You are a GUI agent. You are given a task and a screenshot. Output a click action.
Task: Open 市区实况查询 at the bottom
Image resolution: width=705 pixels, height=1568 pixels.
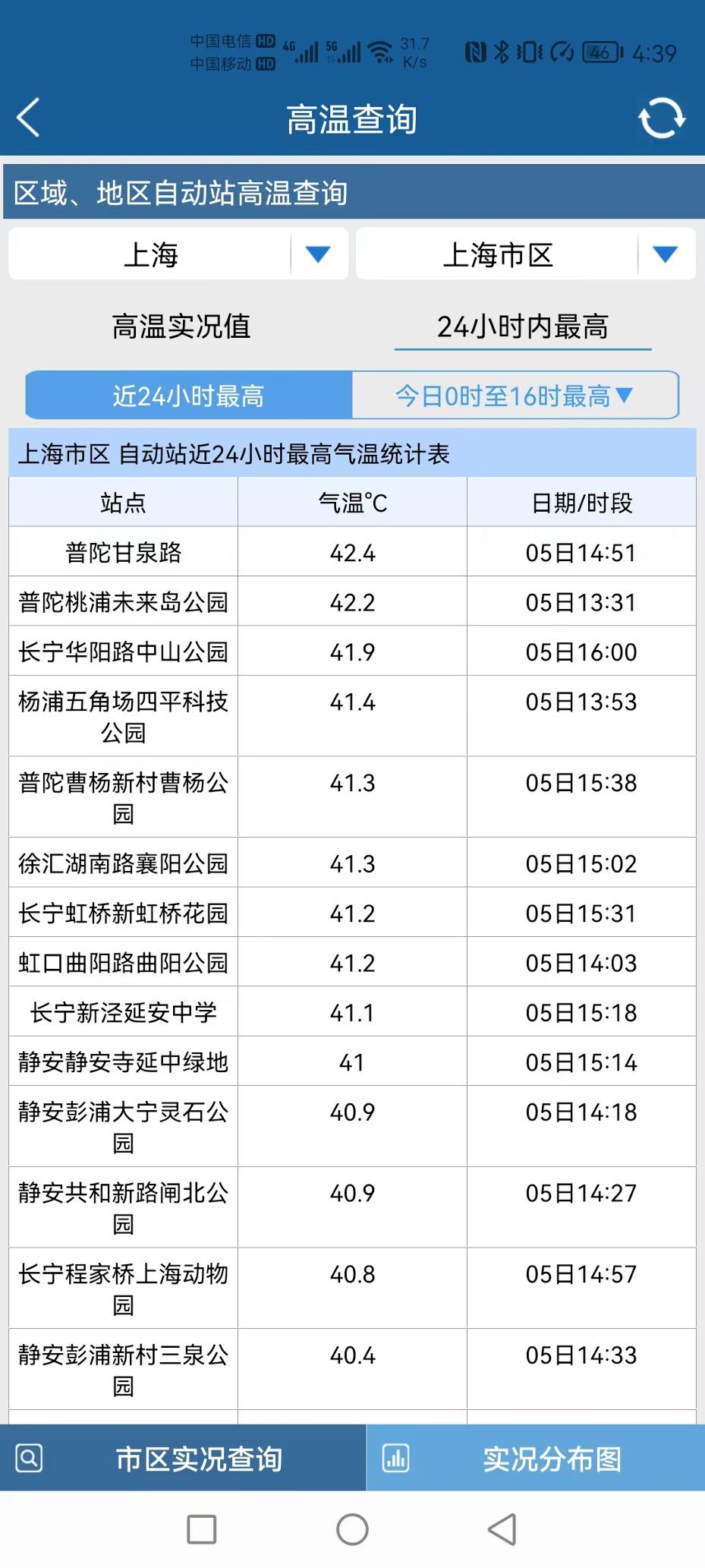pyautogui.click(x=183, y=1459)
